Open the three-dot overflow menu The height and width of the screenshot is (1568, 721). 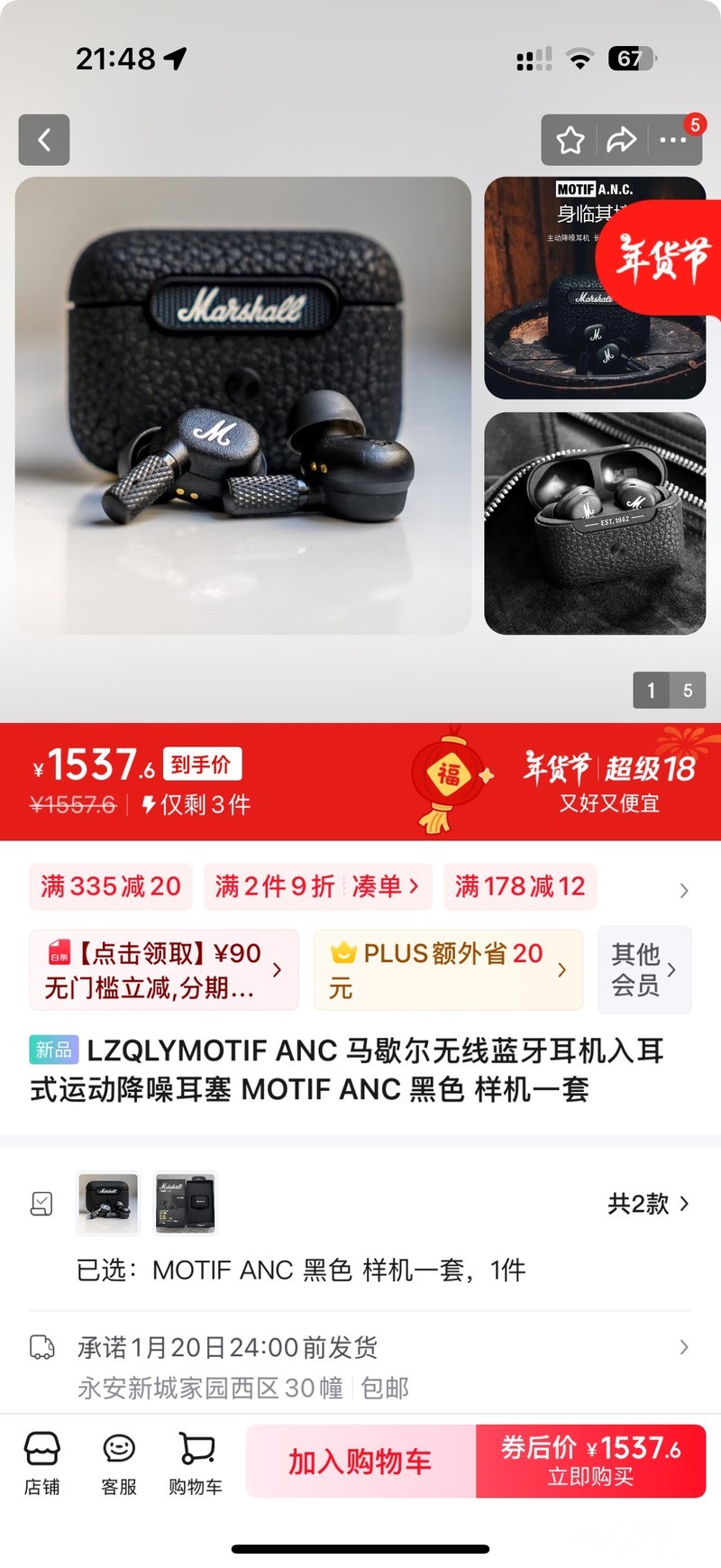coord(672,140)
